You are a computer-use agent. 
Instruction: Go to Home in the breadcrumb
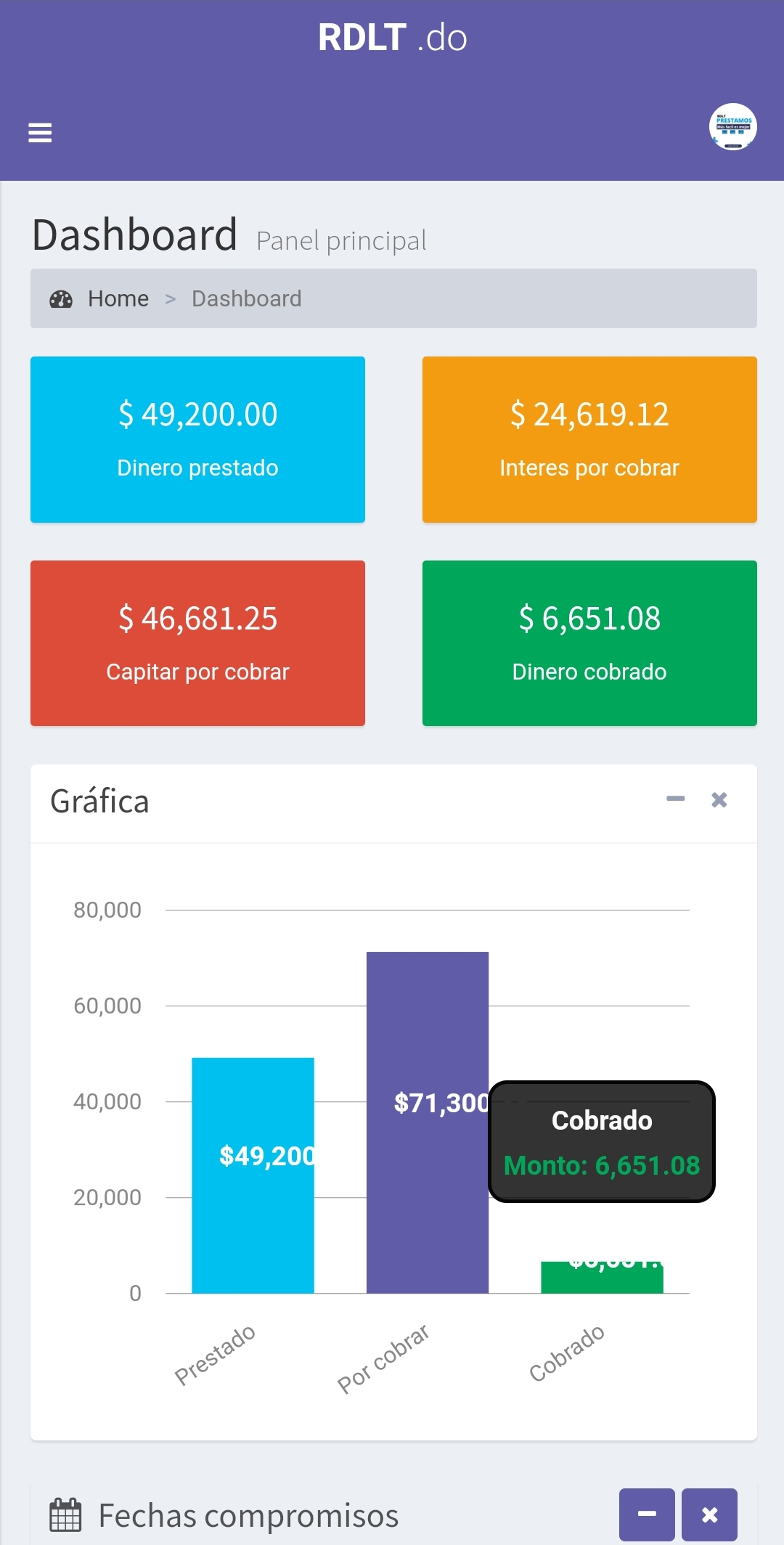(x=118, y=298)
